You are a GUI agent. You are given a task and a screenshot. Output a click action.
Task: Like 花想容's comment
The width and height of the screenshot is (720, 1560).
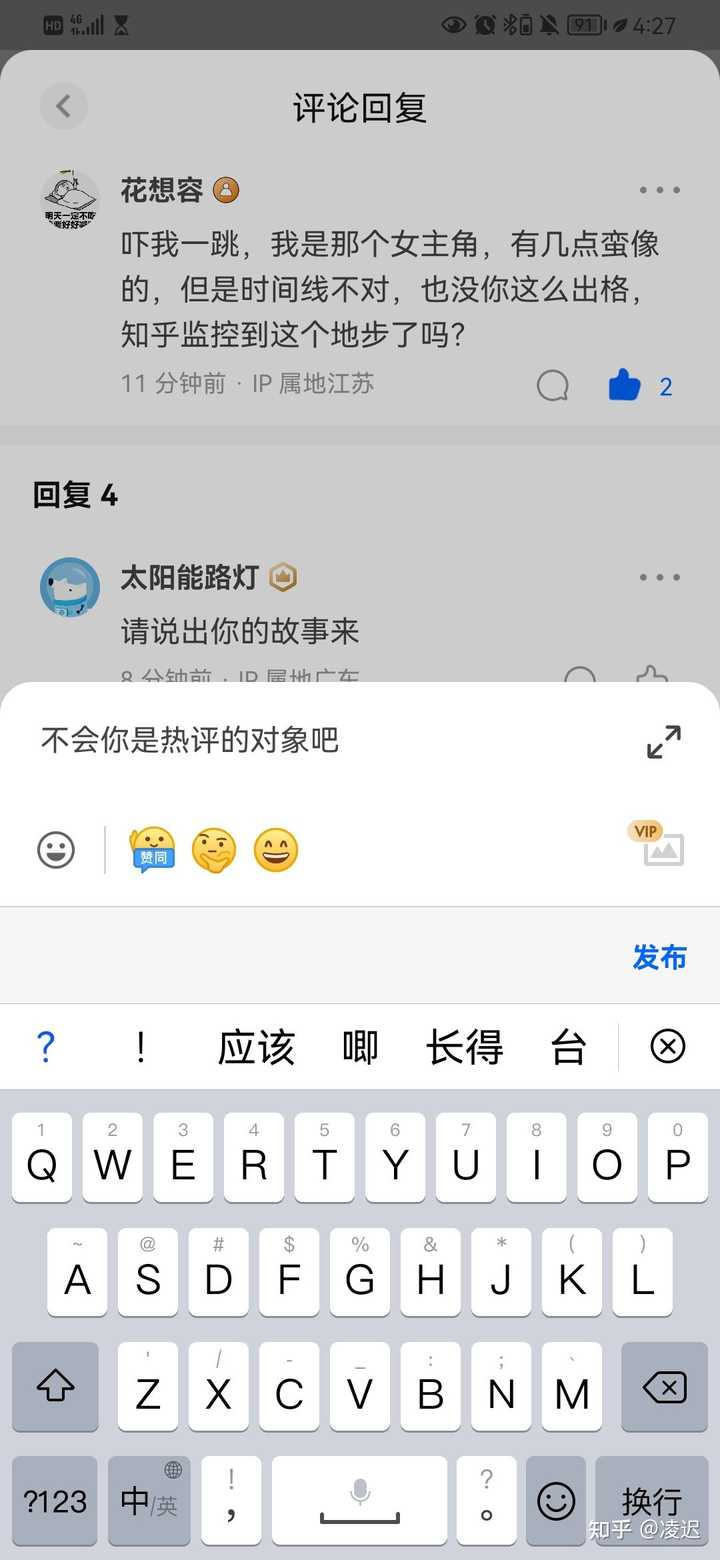coord(625,385)
